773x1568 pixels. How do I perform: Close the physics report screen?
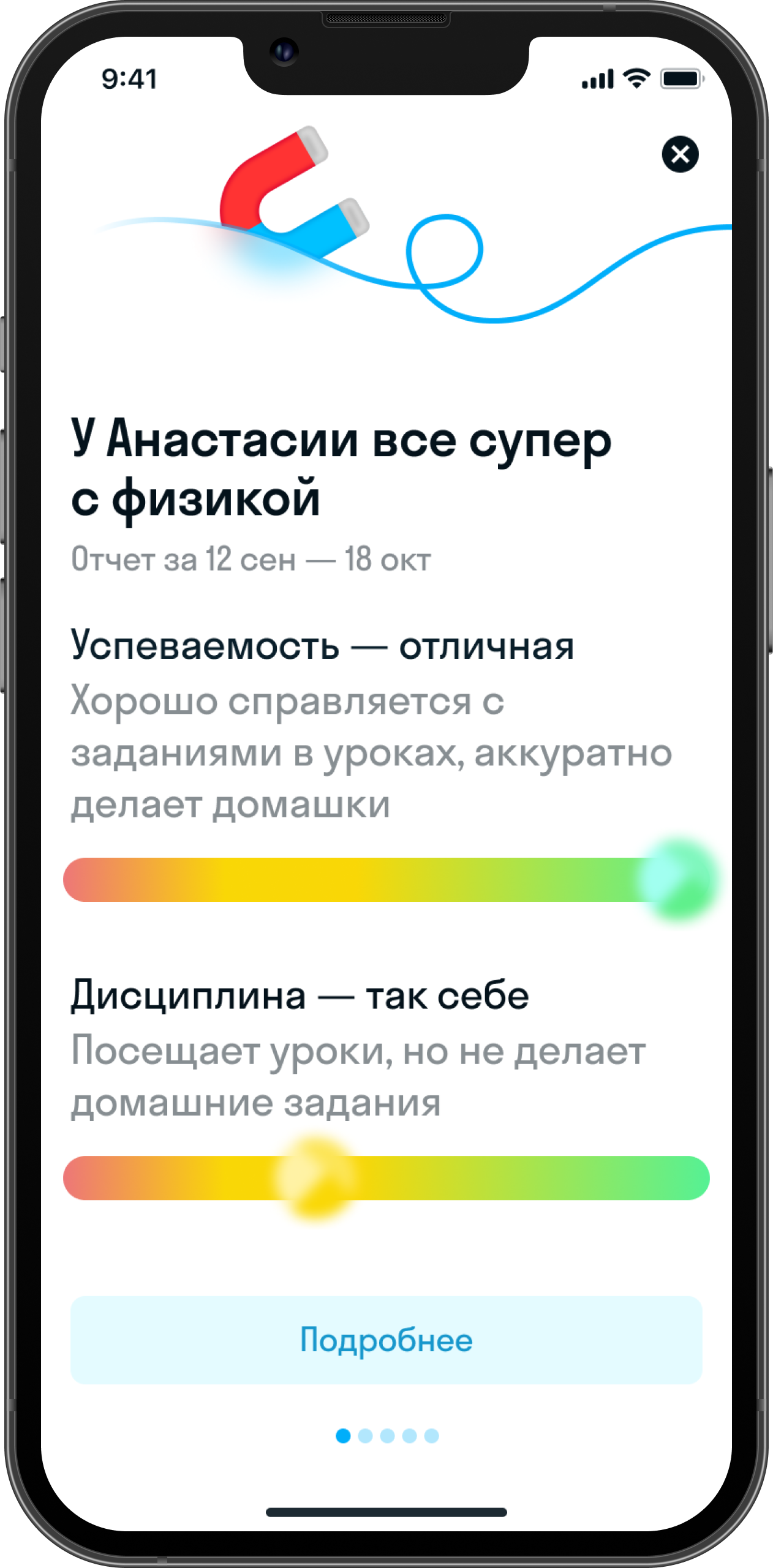pos(680,154)
